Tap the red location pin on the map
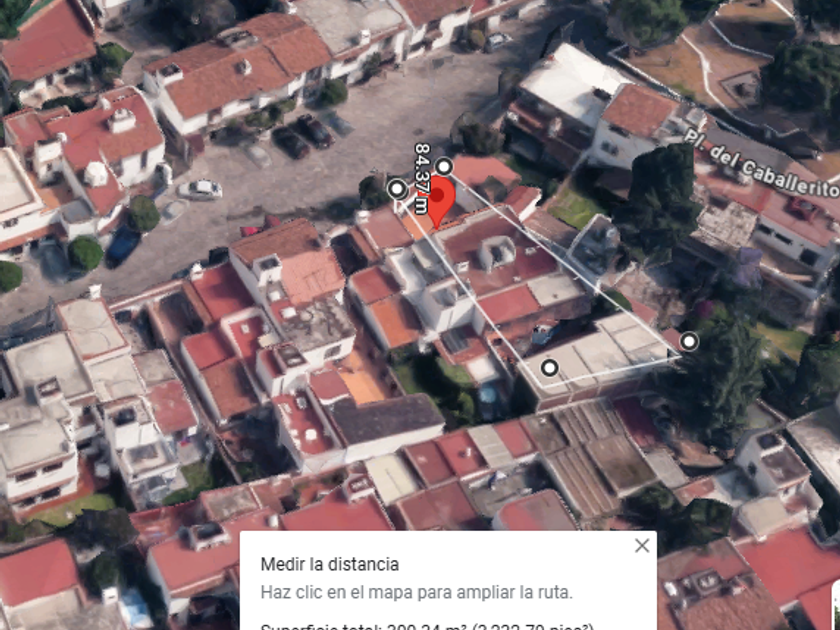The width and height of the screenshot is (840, 630). [440, 199]
